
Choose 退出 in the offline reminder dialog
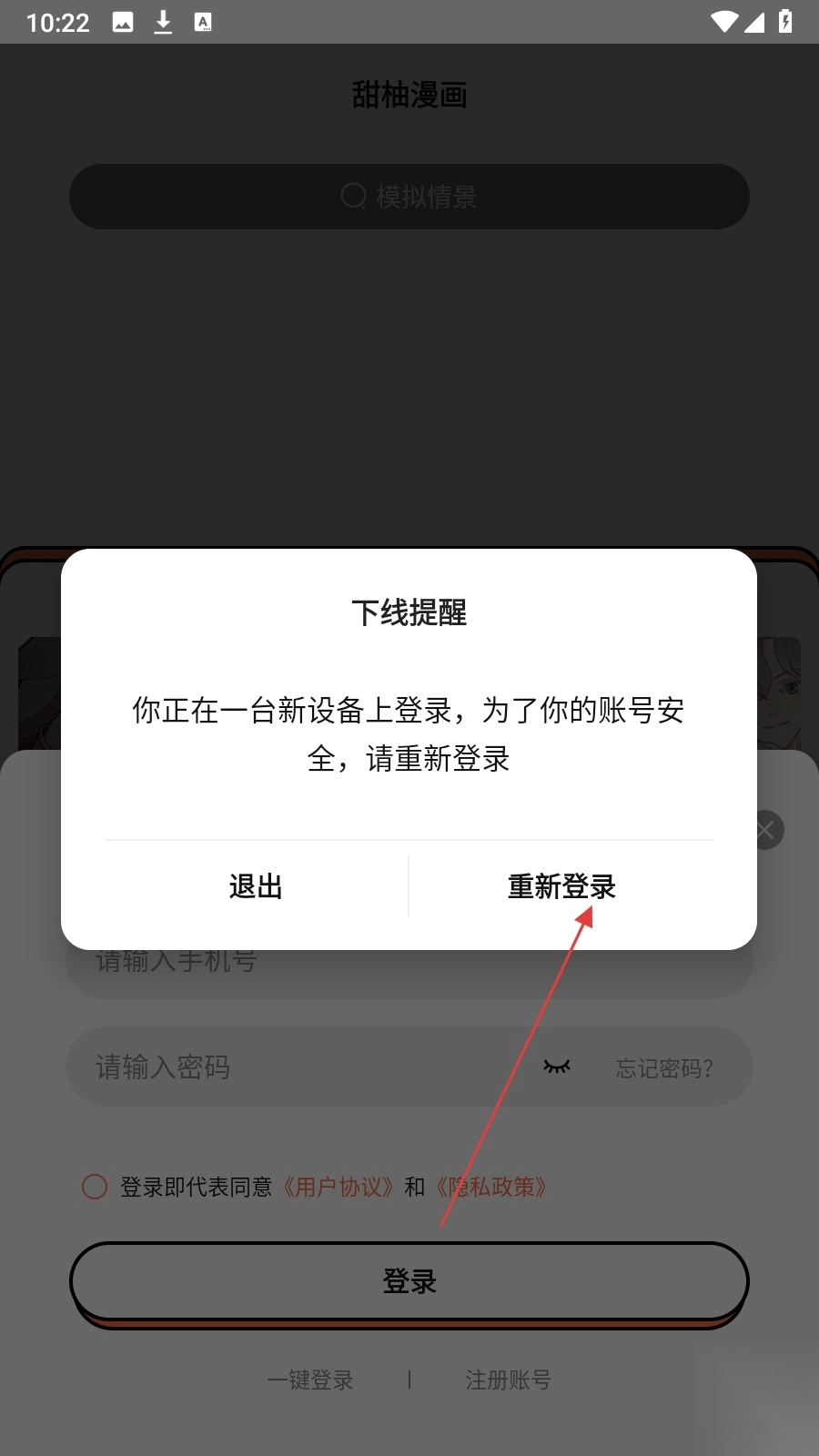point(256,886)
